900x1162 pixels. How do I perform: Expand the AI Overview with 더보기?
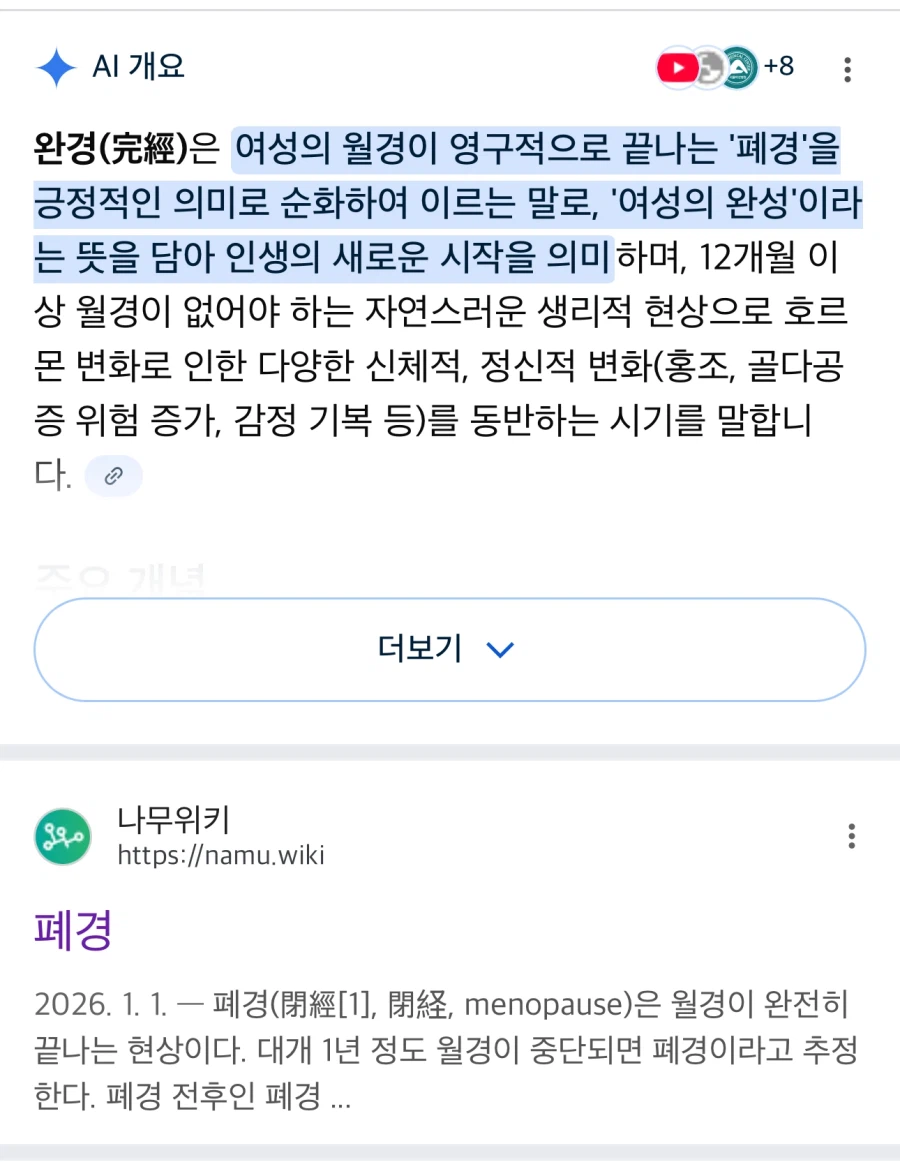448,648
